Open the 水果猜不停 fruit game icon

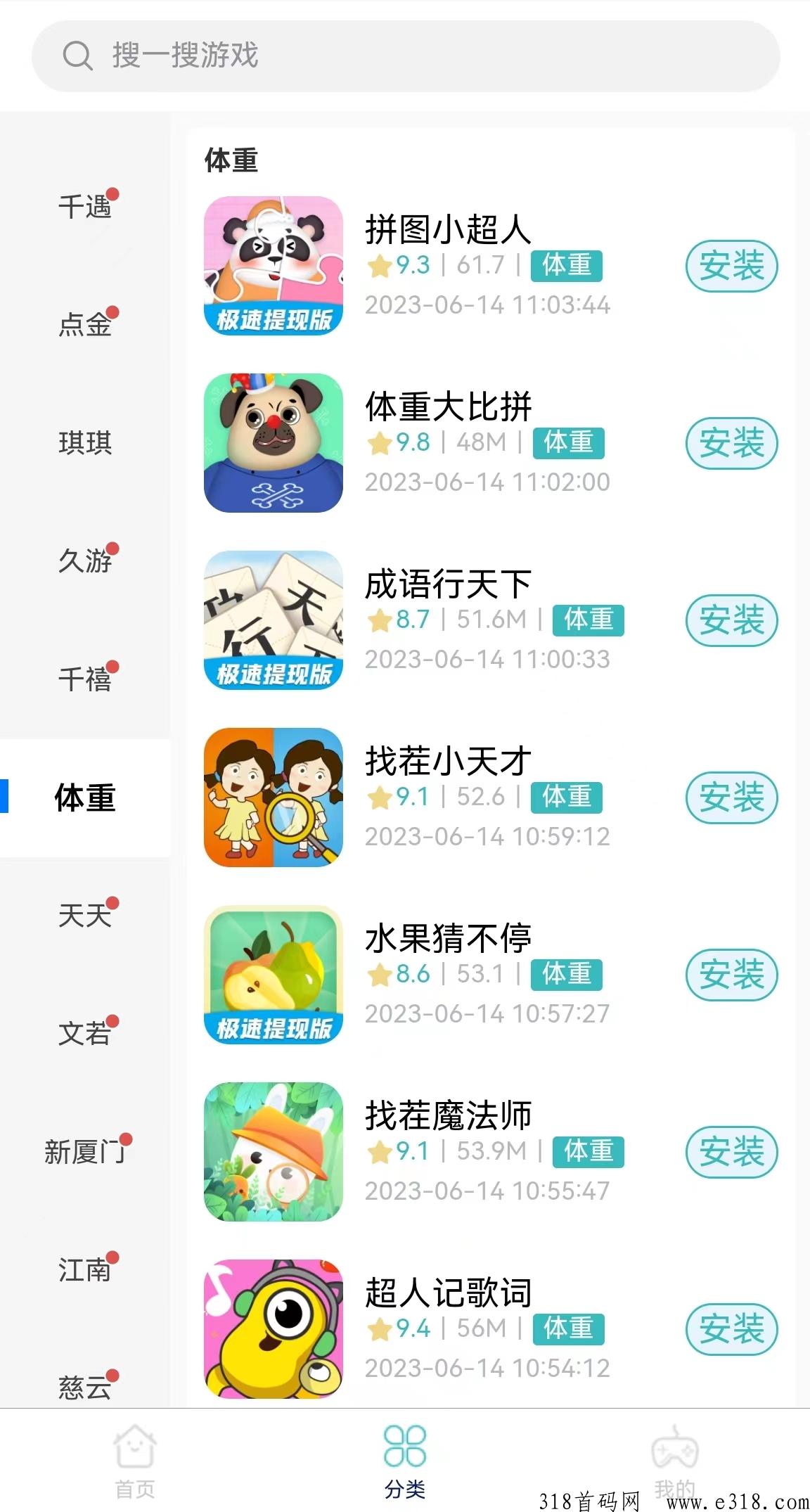(274, 974)
